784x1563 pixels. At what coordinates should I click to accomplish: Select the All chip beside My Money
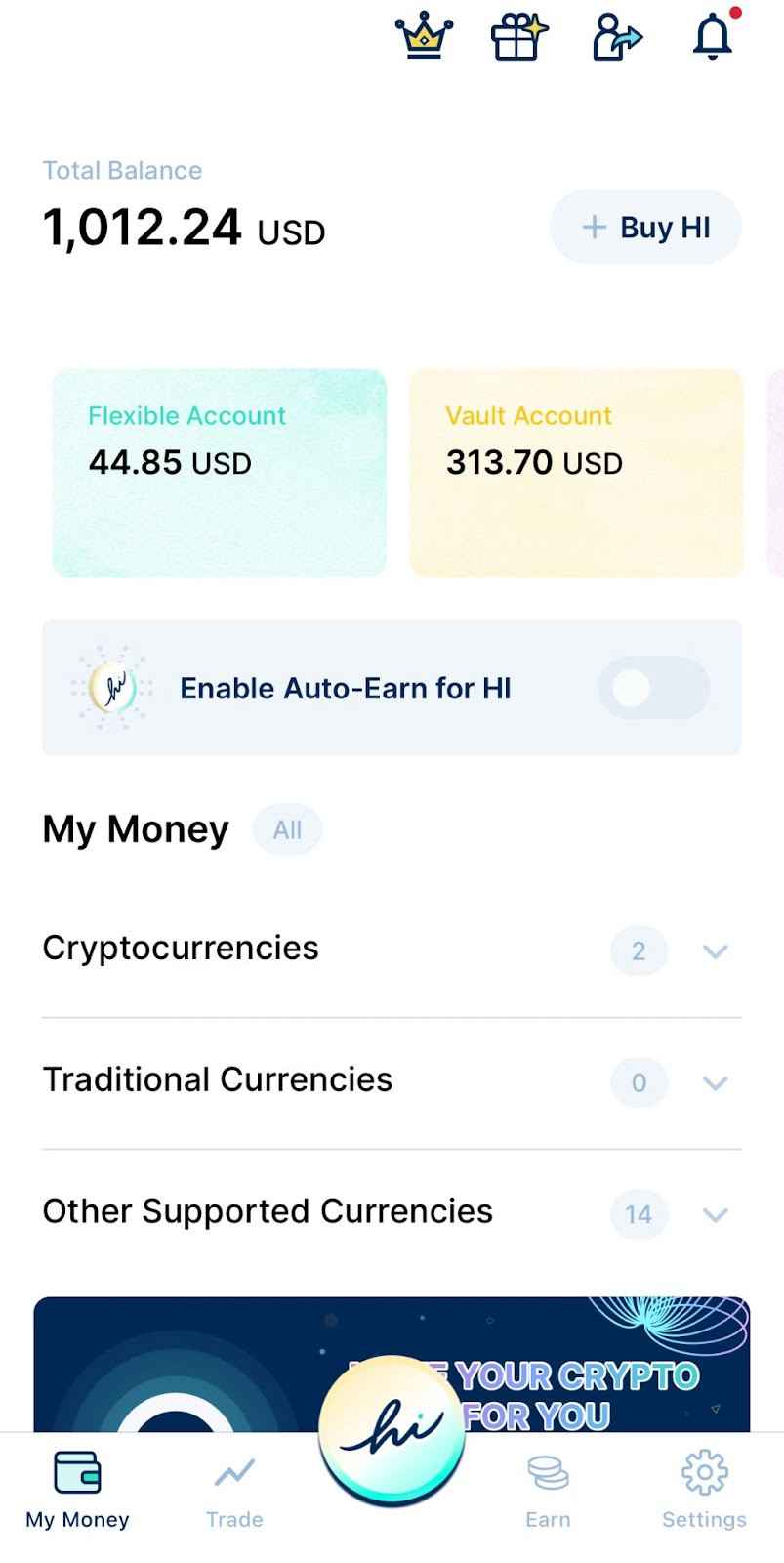pyautogui.click(x=287, y=830)
